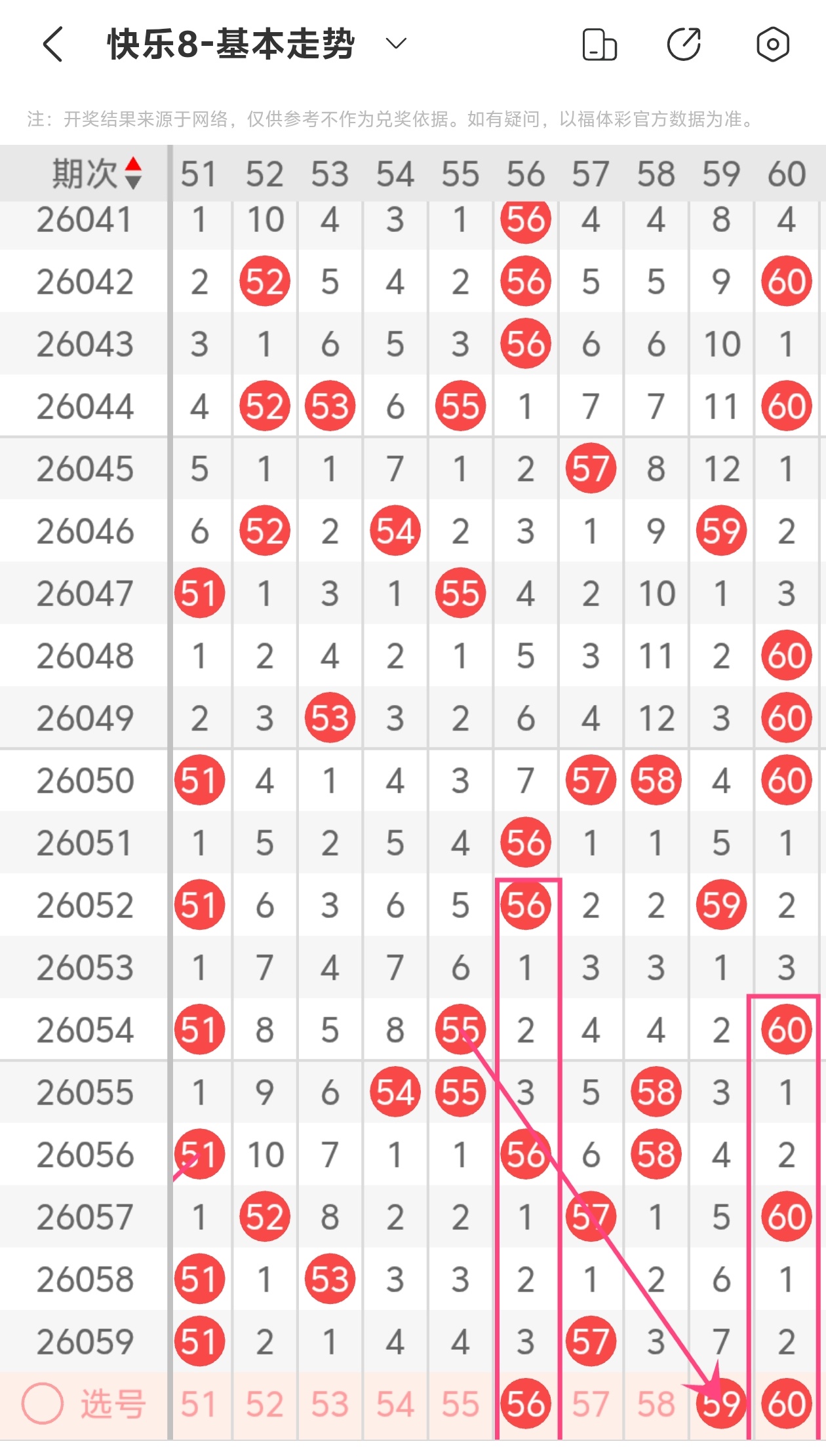This screenshot has height=1456, width=826.
Task: Go back to the previous page
Action: (x=54, y=45)
